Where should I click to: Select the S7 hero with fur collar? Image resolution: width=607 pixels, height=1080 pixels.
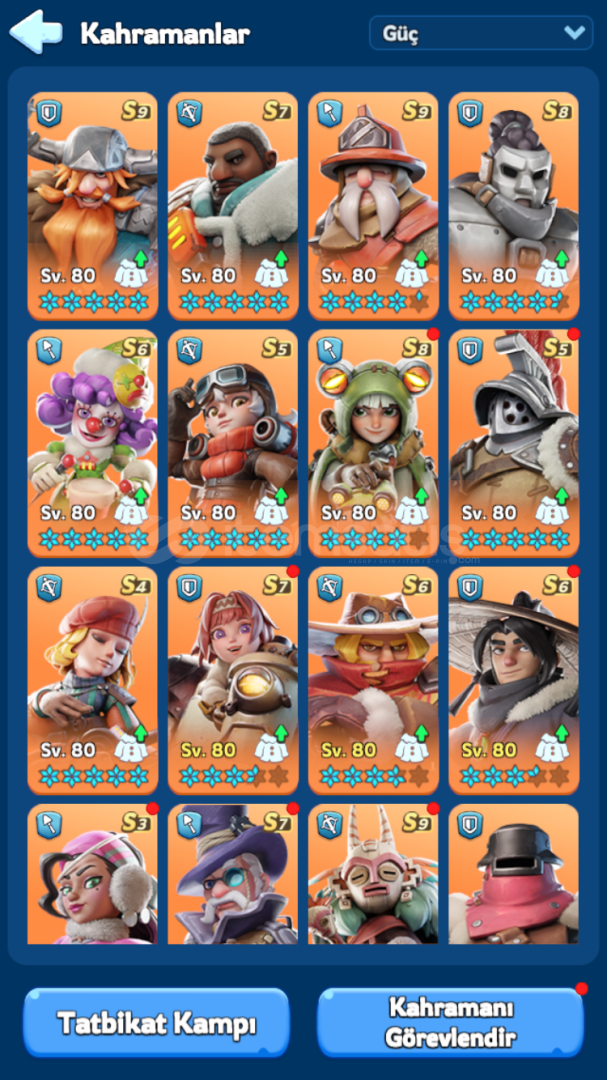(x=232, y=204)
